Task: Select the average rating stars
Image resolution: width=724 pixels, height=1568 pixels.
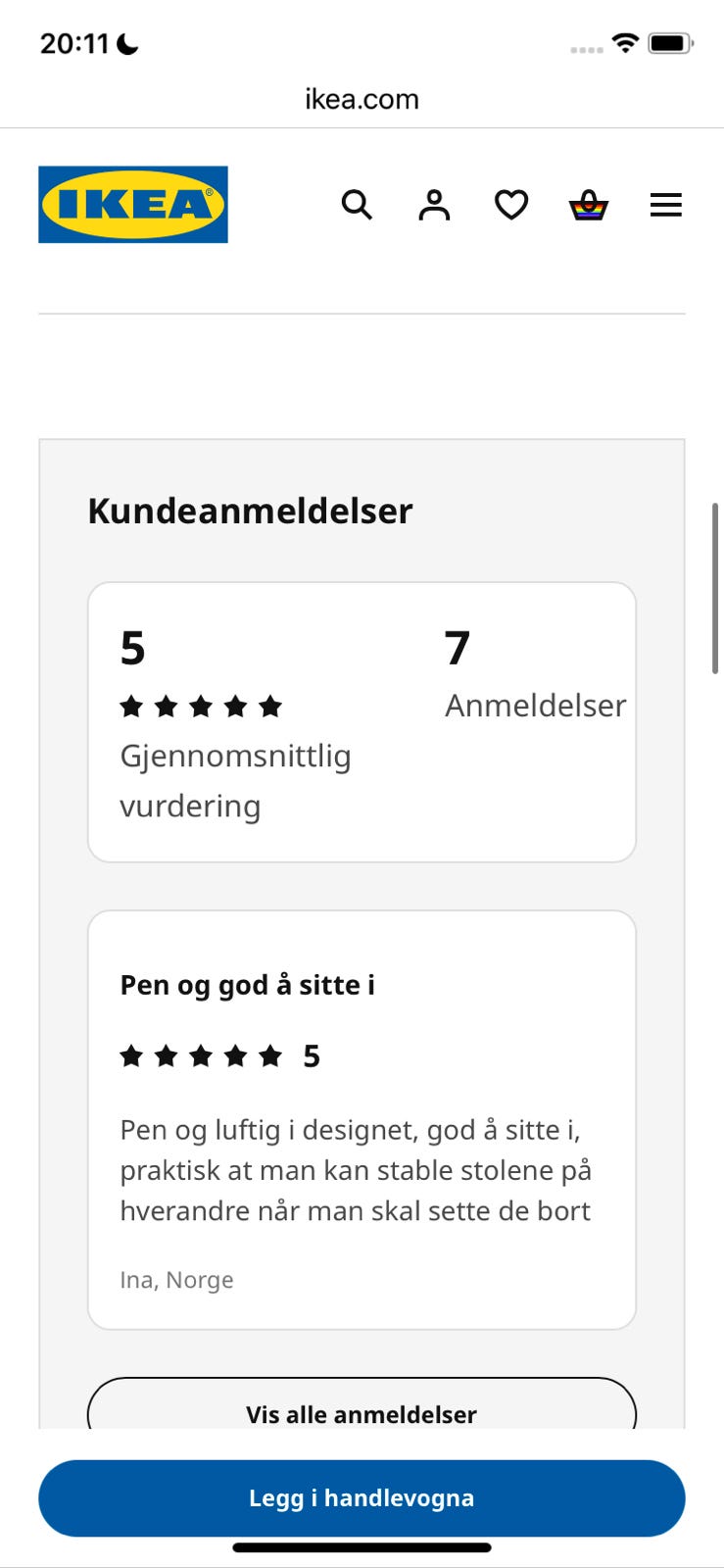Action: pos(202,705)
